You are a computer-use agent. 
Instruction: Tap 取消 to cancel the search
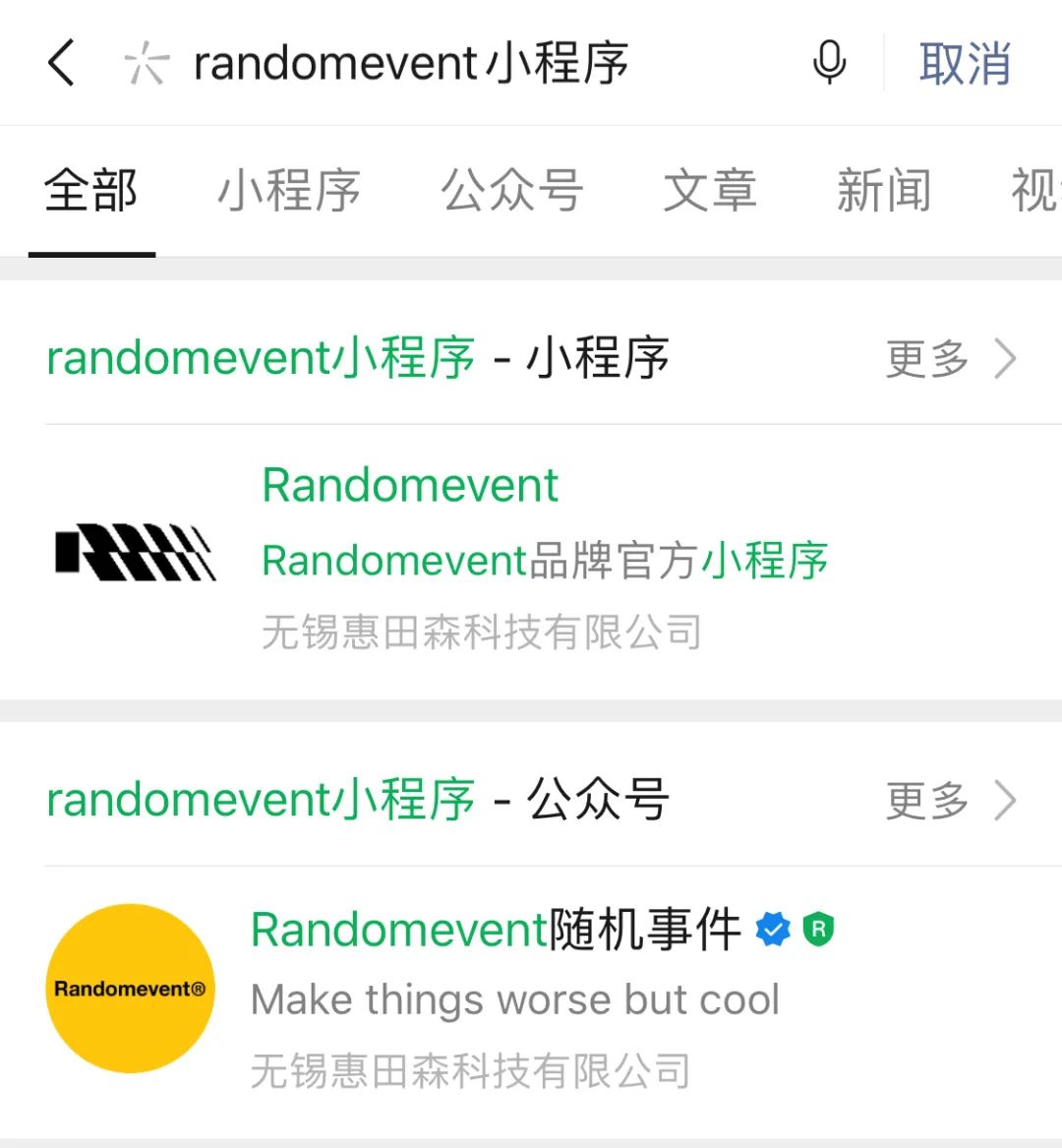pos(965,63)
